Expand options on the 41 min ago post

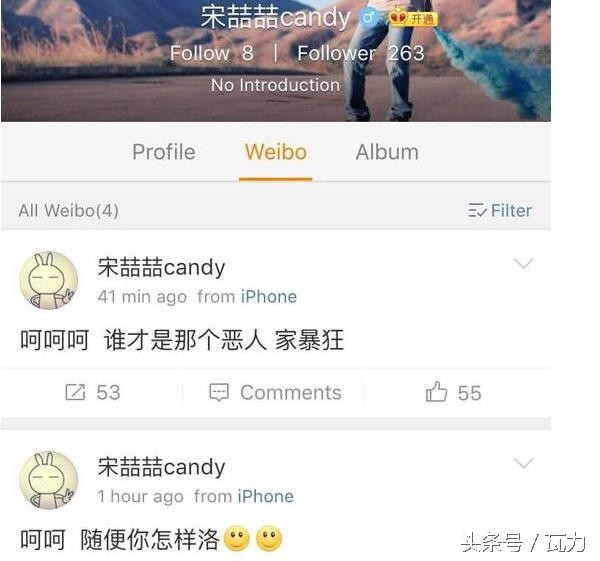coord(523,264)
